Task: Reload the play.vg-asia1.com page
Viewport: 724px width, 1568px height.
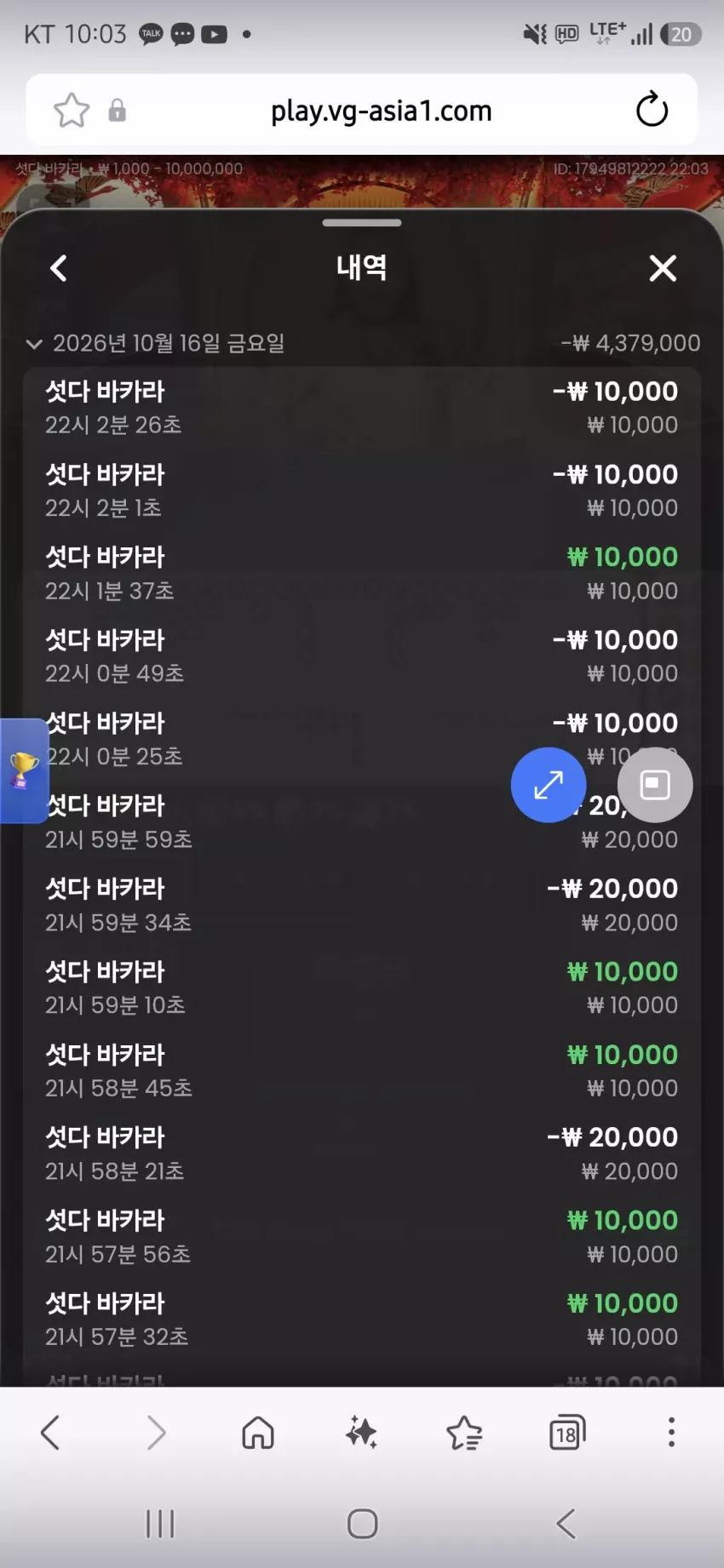Action: click(652, 110)
